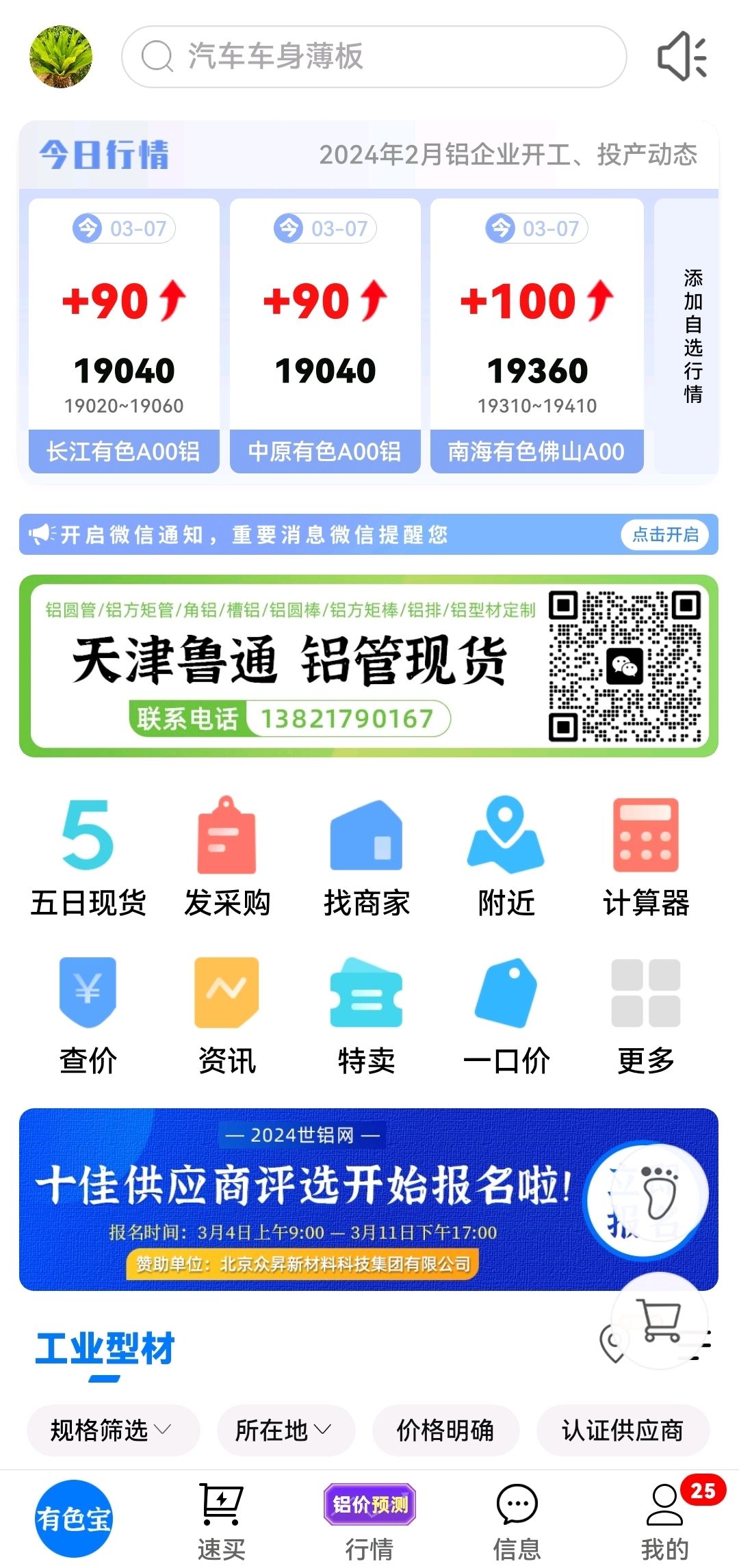Open the 计算器 calculator tool
This screenshot has width=739, height=1568.
pyautogui.click(x=646, y=858)
